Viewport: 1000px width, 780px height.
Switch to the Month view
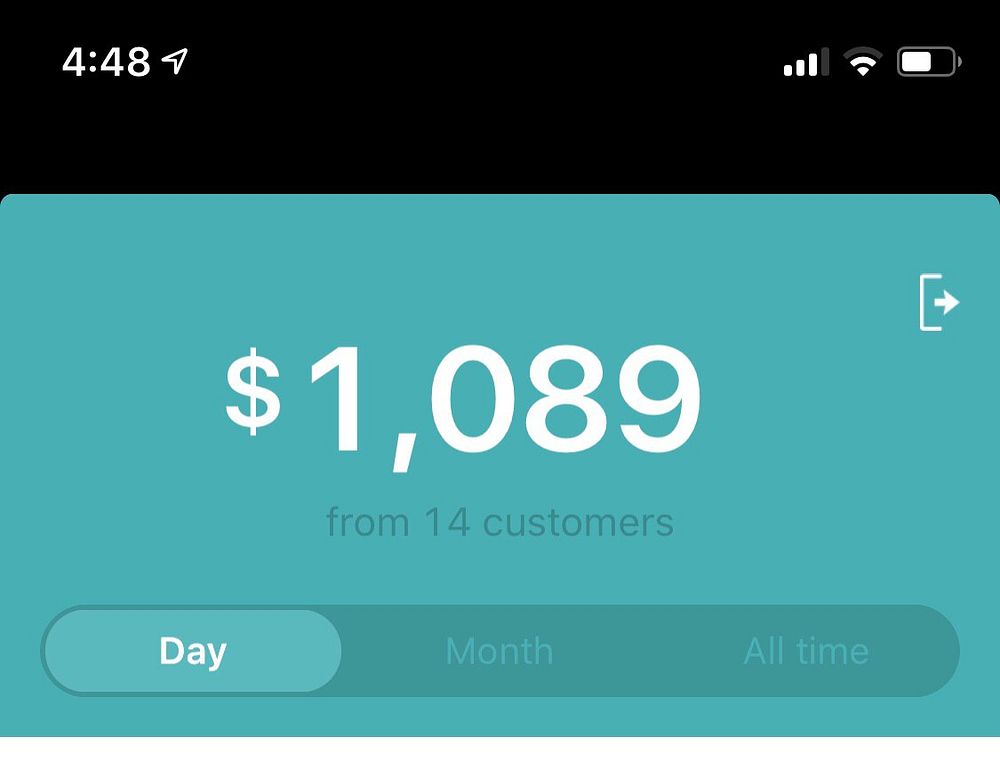pyautogui.click(x=499, y=651)
